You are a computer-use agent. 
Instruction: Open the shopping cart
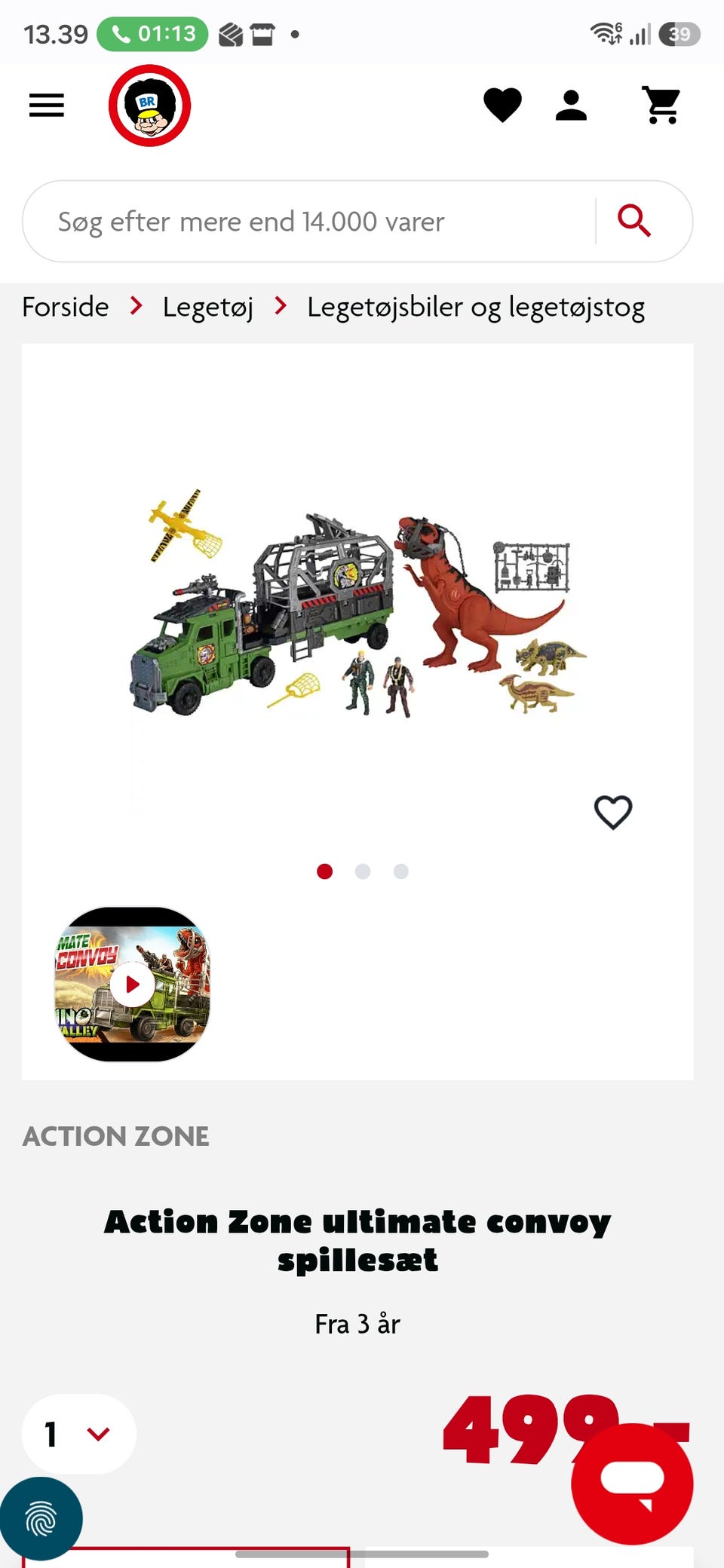pyautogui.click(x=661, y=105)
